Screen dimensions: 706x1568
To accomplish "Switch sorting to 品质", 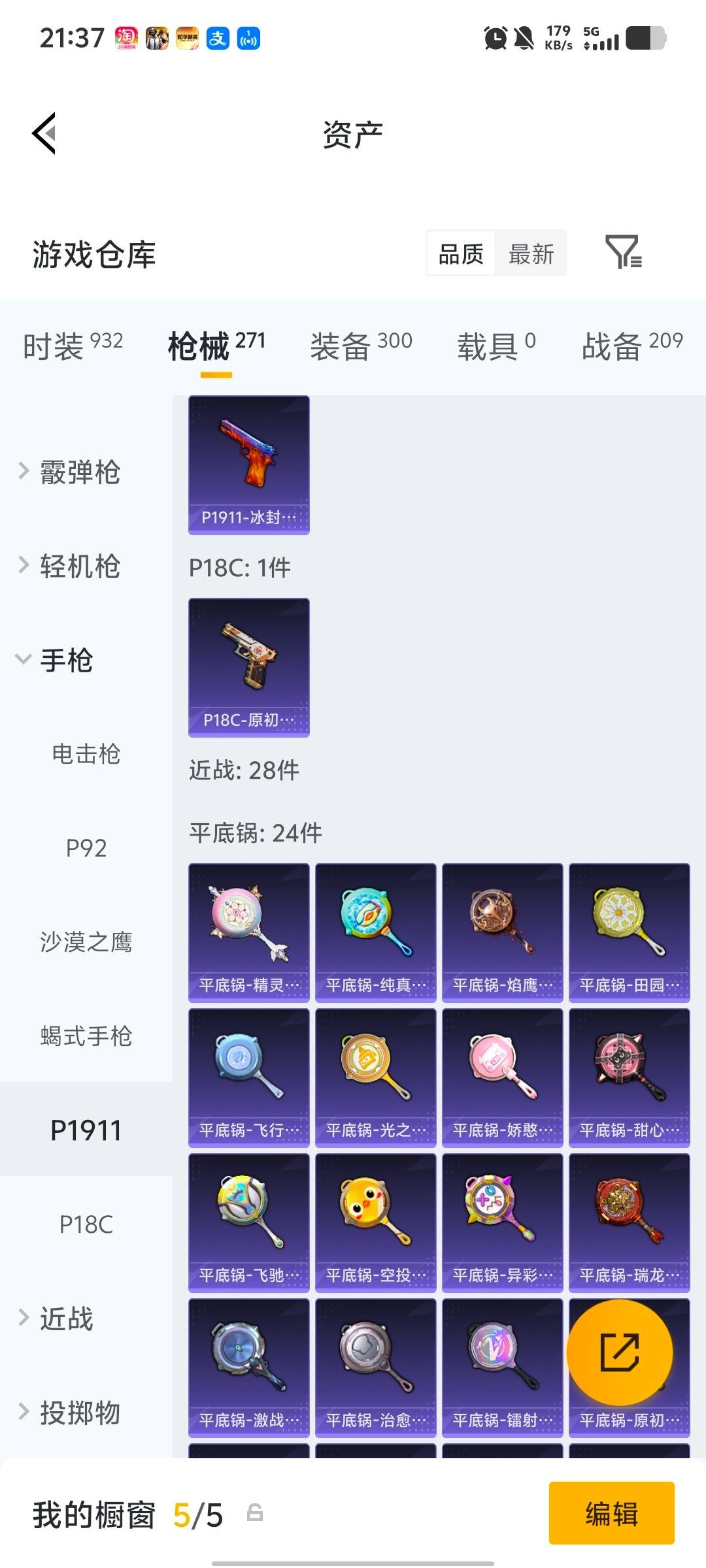I will pyautogui.click(x=460, y=253).
